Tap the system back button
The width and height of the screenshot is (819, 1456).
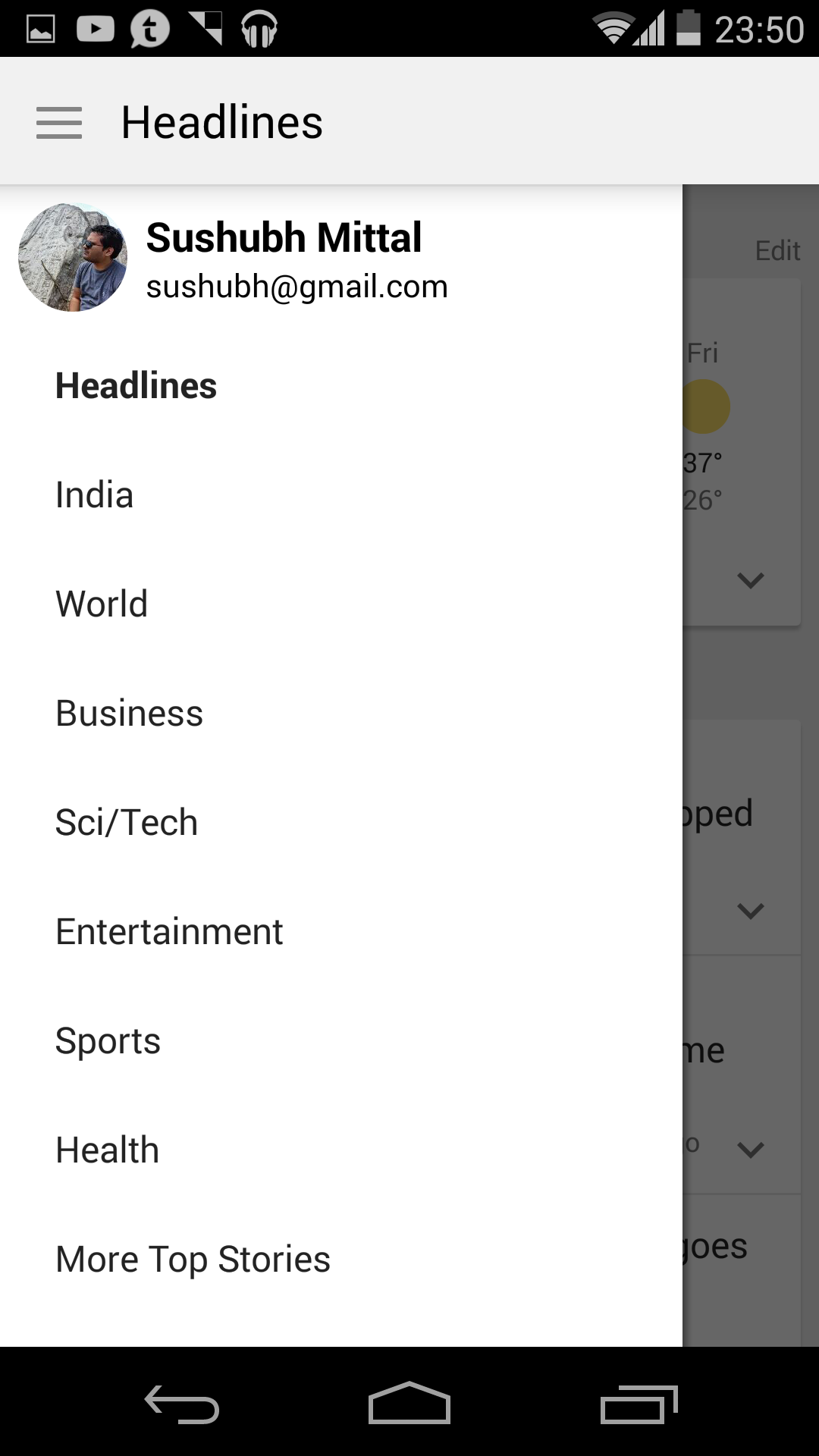click(x=182, y=1404)
